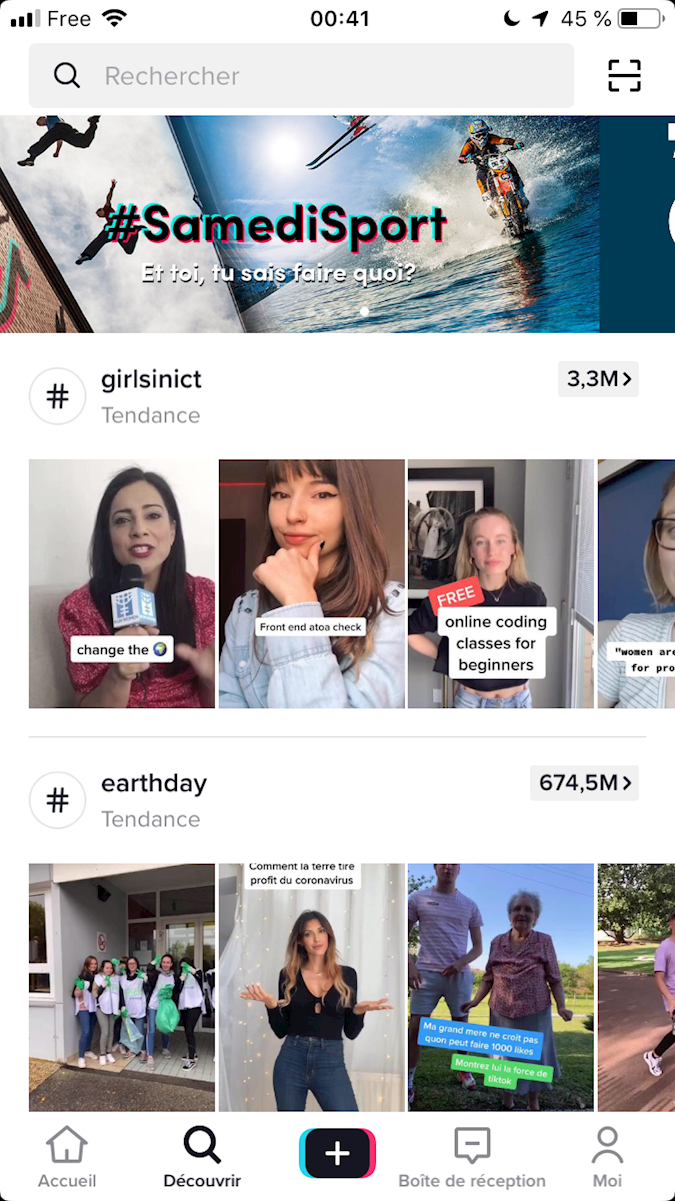Screen dimensions: 675x1201
Task: View all 3,3M girlsinict videos
Action: pos(598,379)
